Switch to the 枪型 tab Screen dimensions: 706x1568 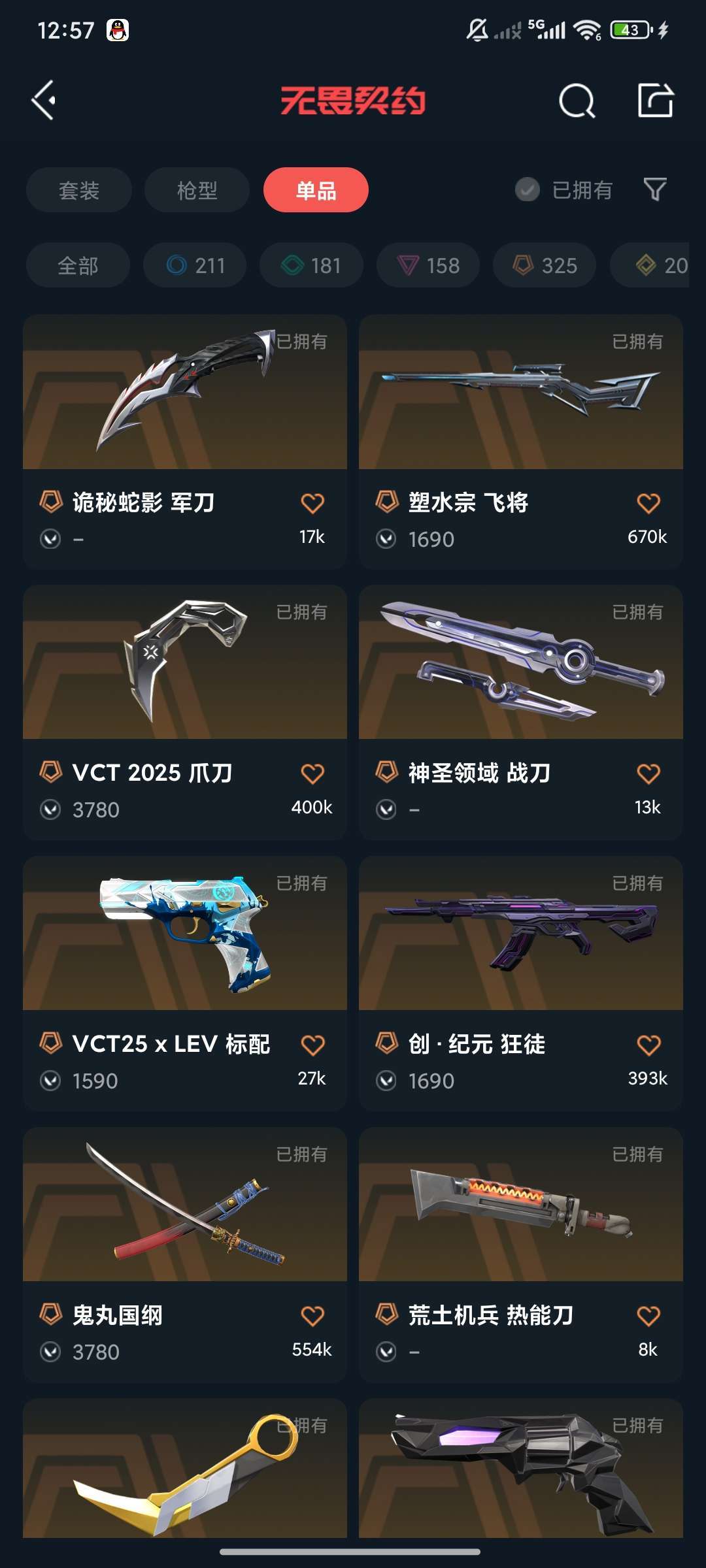point(197,190)
